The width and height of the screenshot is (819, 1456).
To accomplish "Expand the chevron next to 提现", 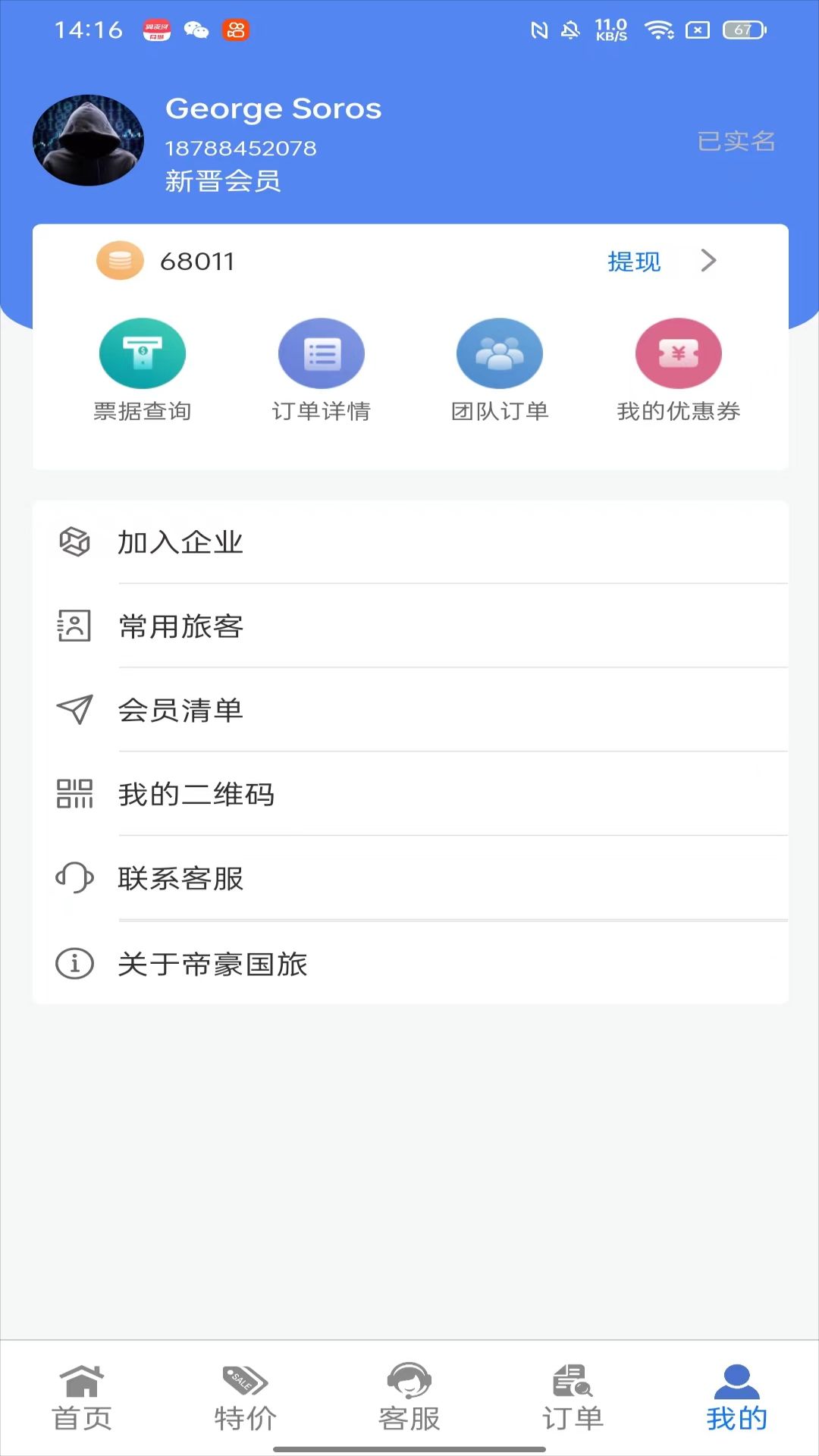I will click(x=710, y=262).
